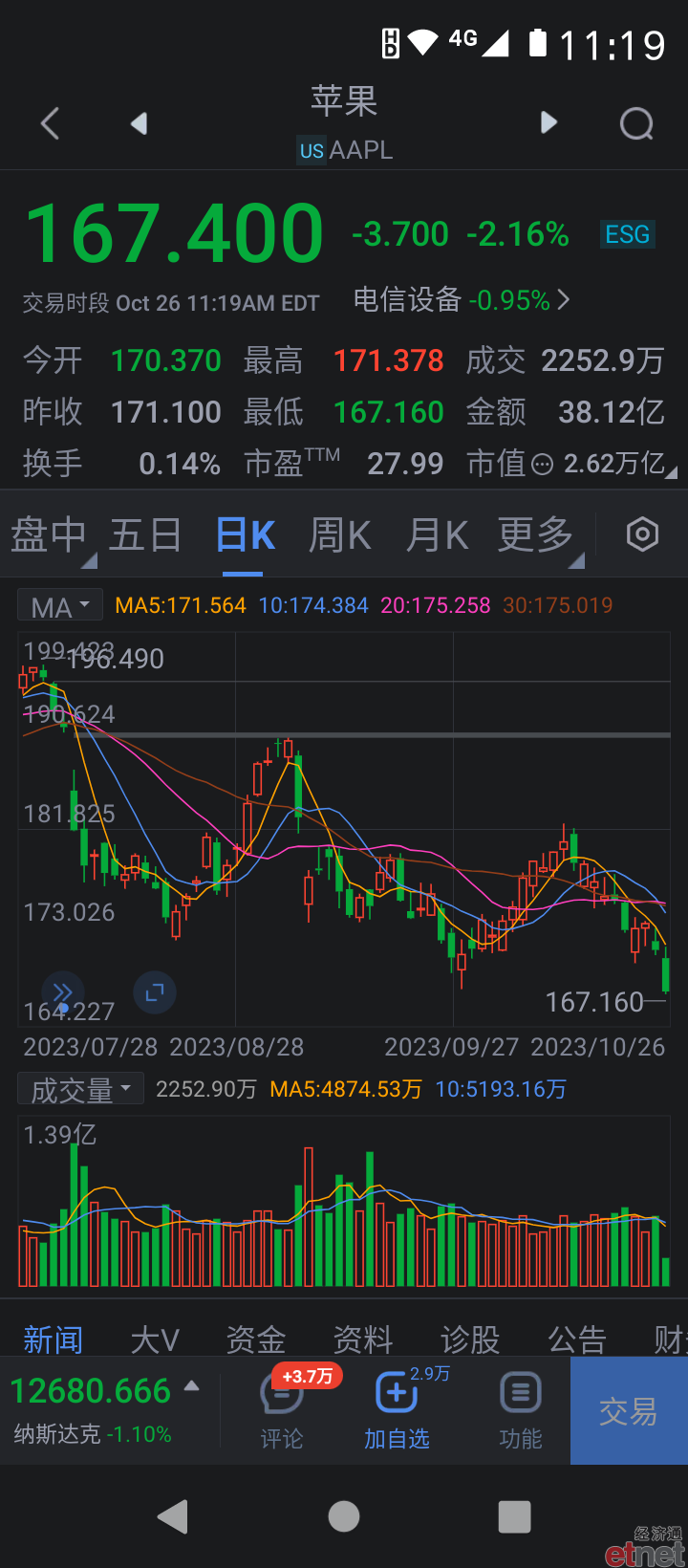Open the MA indicator dropdown

pos(60,606)
